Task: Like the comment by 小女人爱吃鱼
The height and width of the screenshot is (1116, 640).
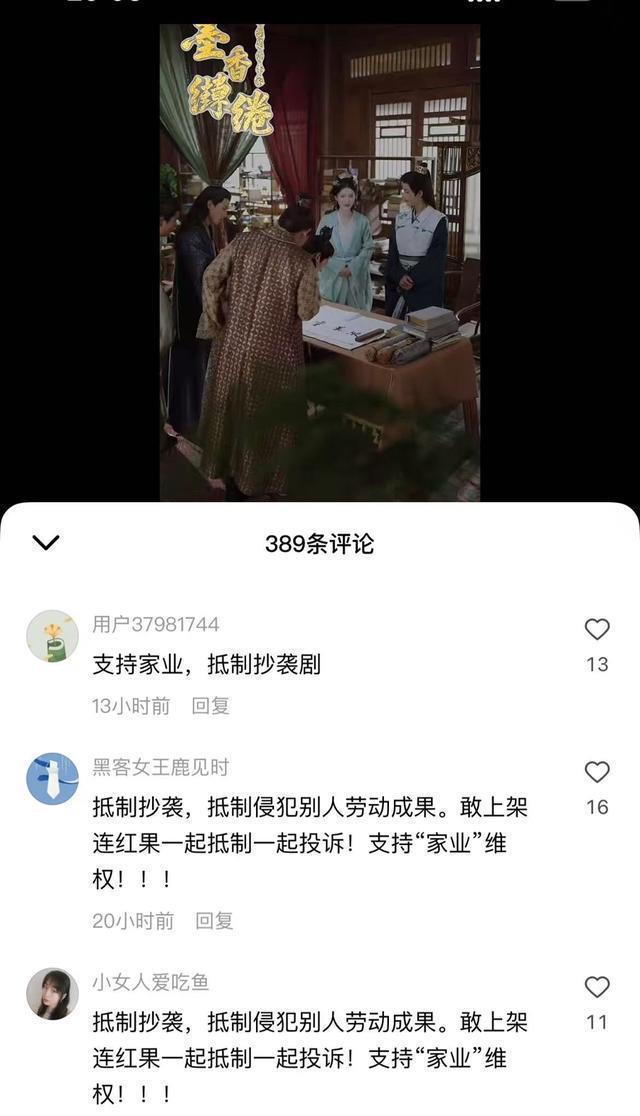Action: click(x=597, y=987)
